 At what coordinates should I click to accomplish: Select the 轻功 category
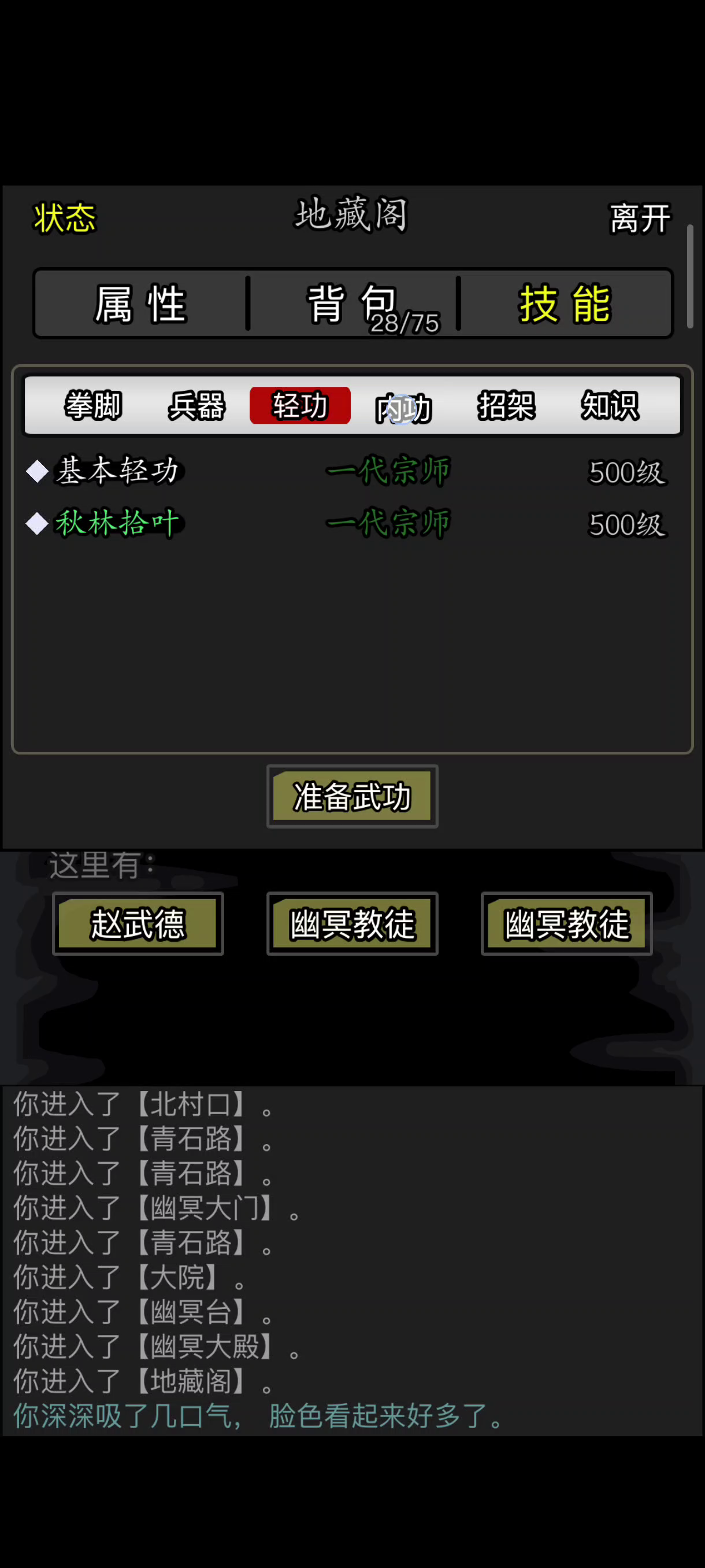pyautogui.click(x=300, y=405)
